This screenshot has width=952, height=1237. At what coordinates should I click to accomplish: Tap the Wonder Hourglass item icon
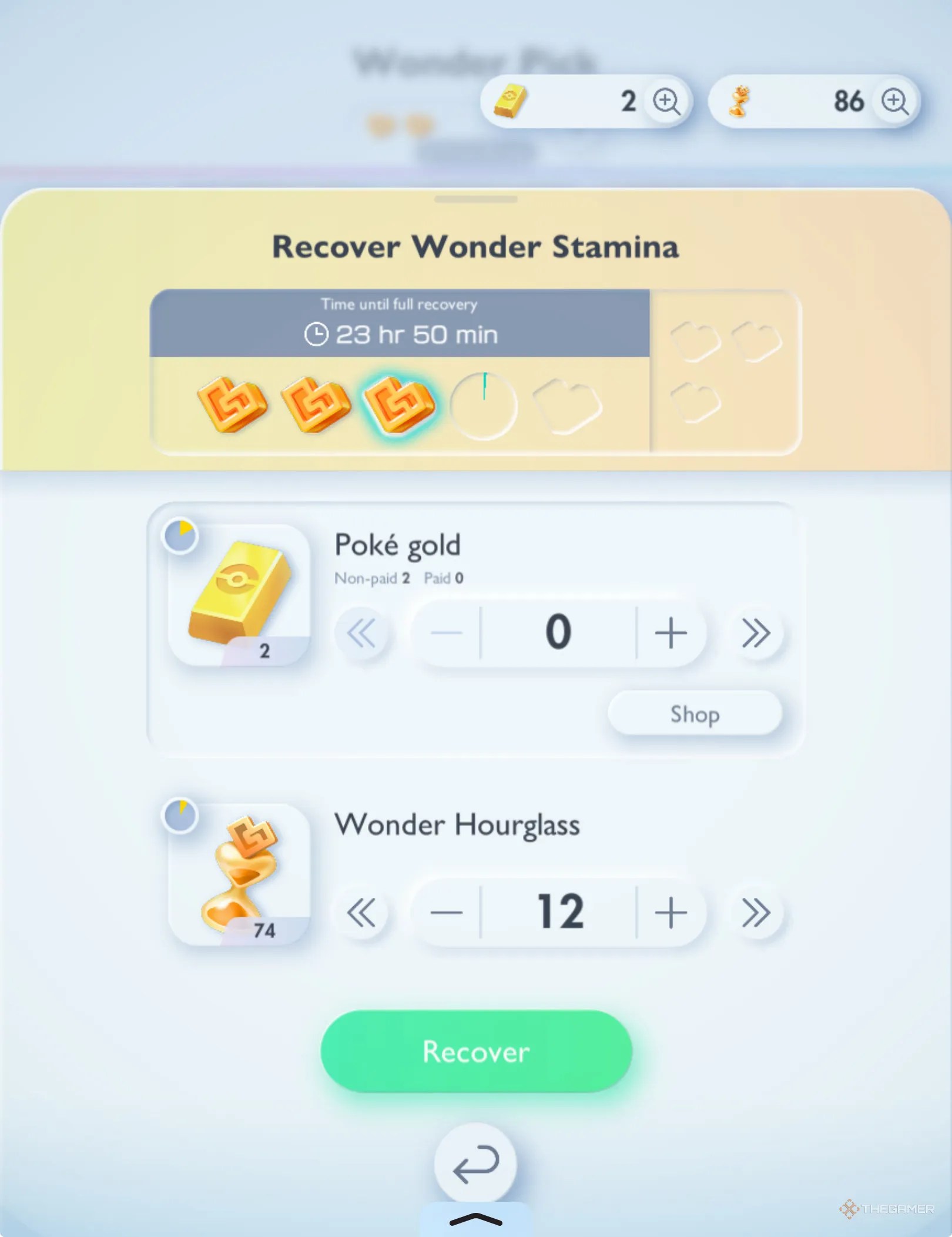coord(239,874)
